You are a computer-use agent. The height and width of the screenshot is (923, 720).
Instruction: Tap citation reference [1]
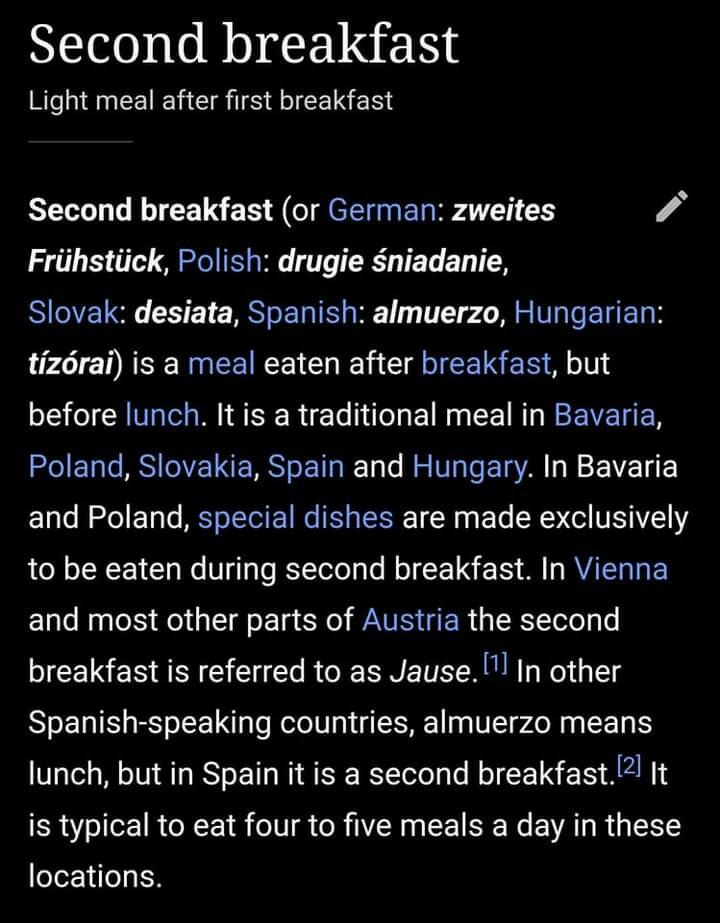(x=496, y=665)
